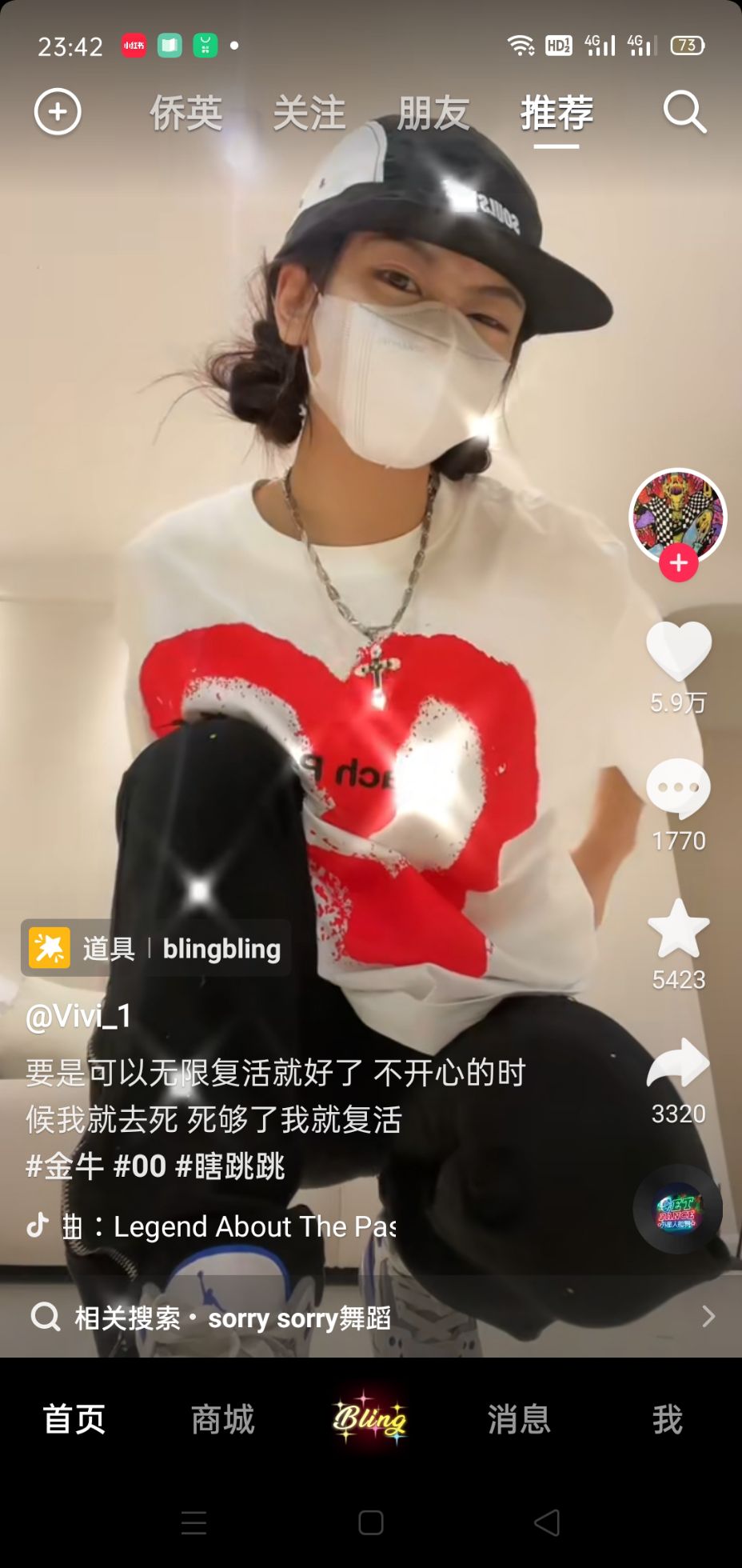
Task: Switch to the 朋友 tab
Action: [x=433, y=113]
